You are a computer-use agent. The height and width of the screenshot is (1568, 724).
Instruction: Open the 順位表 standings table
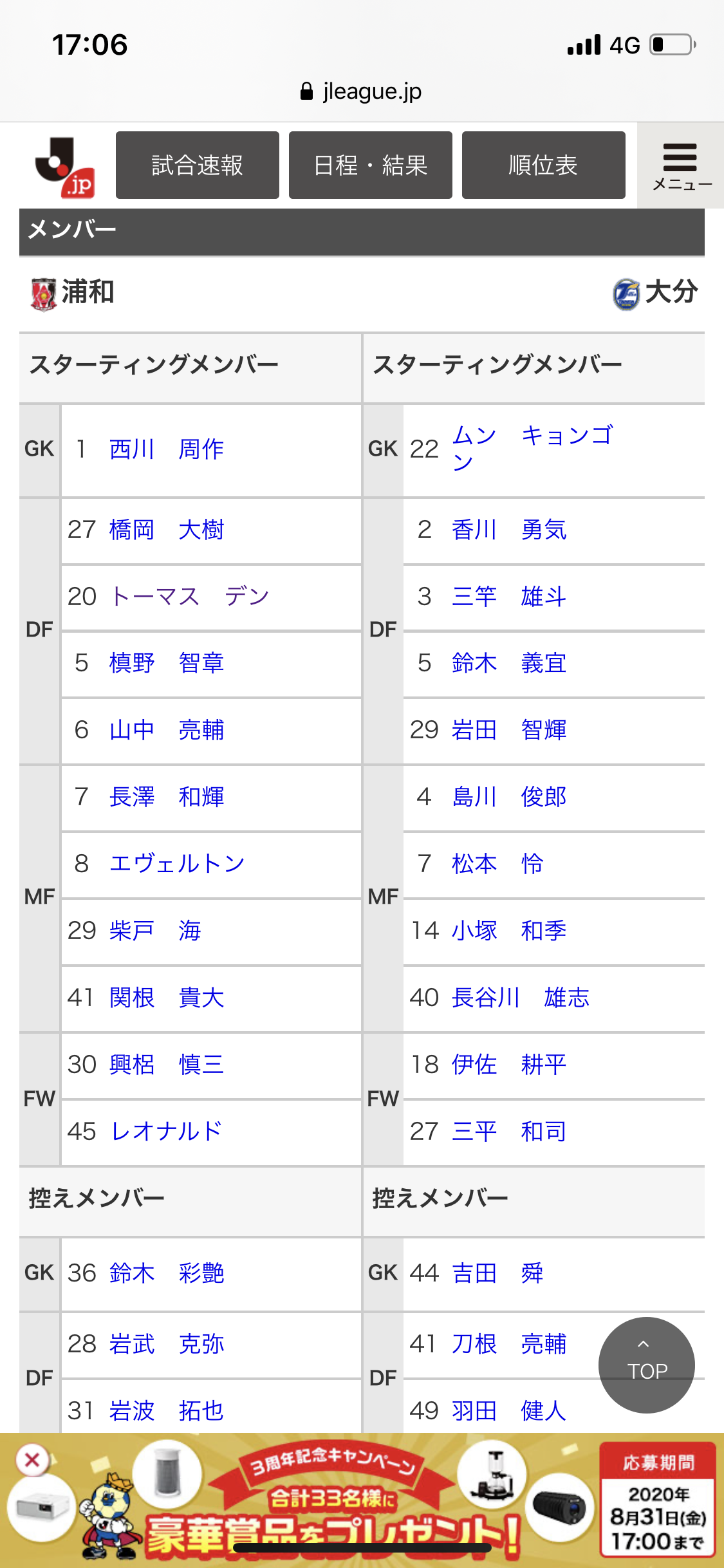tap(543, 165)
